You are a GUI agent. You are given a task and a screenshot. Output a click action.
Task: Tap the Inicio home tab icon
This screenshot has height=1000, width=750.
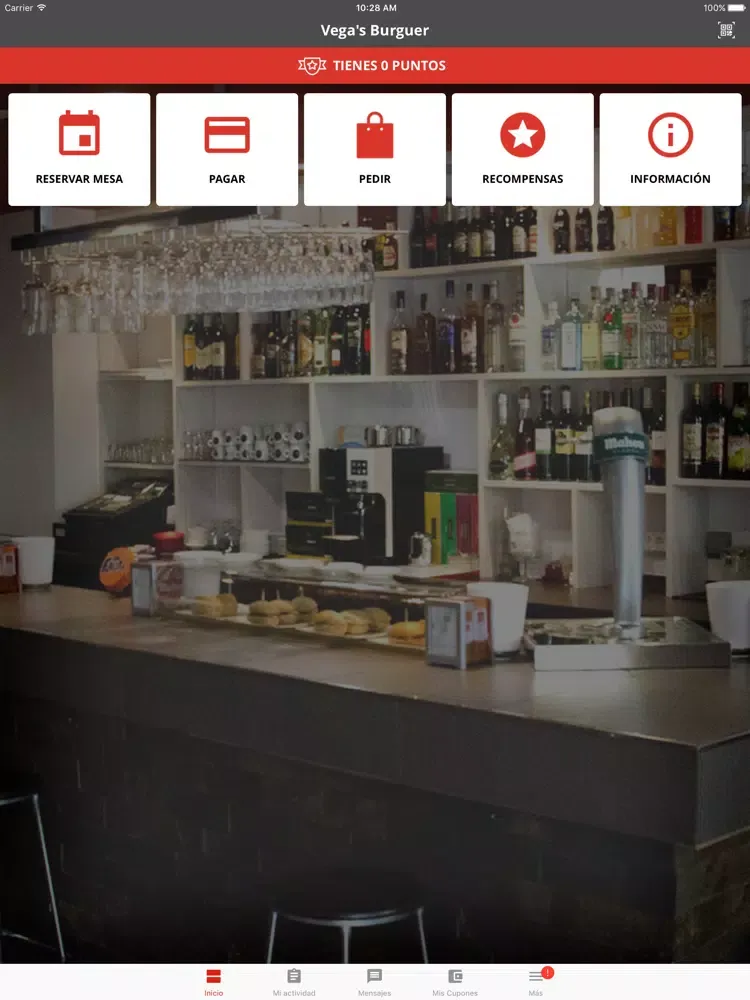tap(212, 974)
